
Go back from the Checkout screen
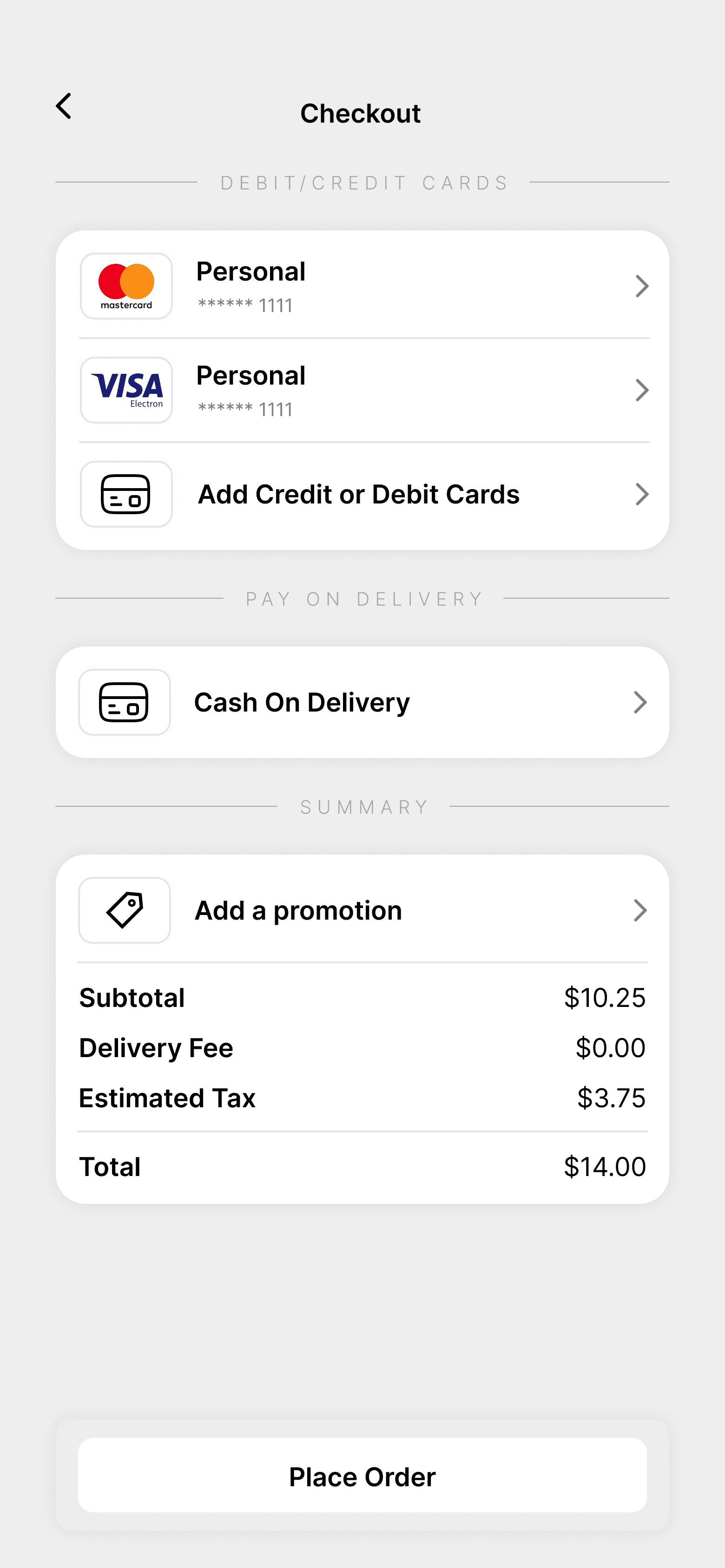pyautogui.click(x=64, y=106)
